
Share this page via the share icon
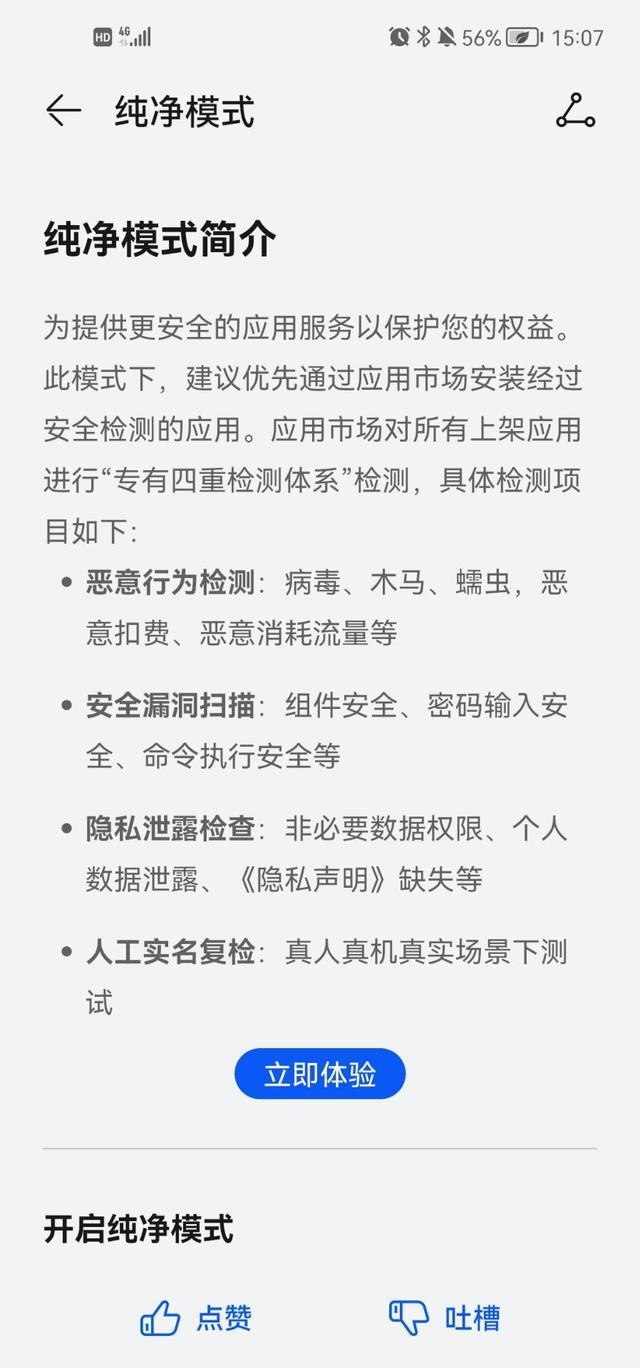pyautogui.click(x=575, y=111)
